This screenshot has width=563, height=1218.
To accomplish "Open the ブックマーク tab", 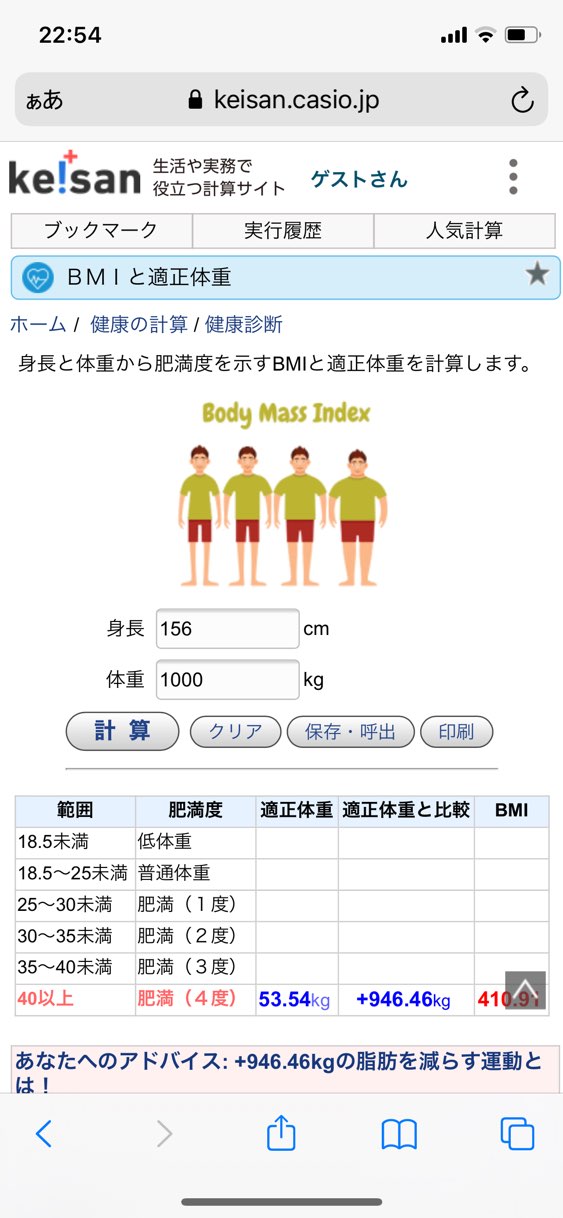I will coord(101,231).
